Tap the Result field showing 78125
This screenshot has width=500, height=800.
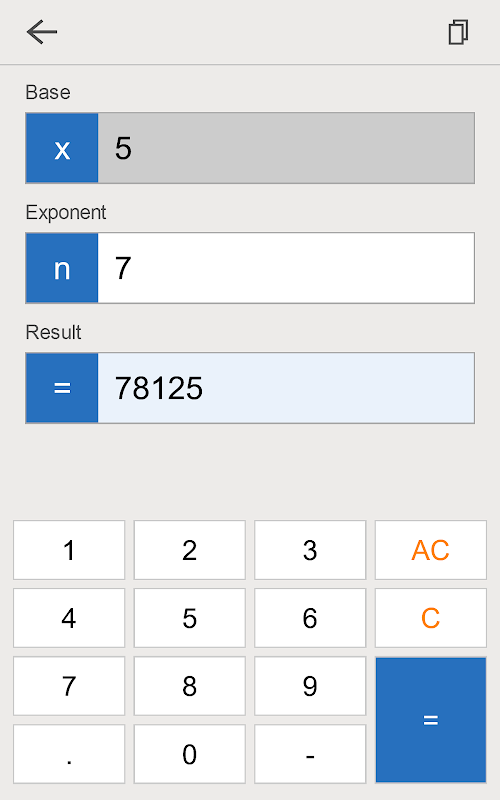click(250, 388)
